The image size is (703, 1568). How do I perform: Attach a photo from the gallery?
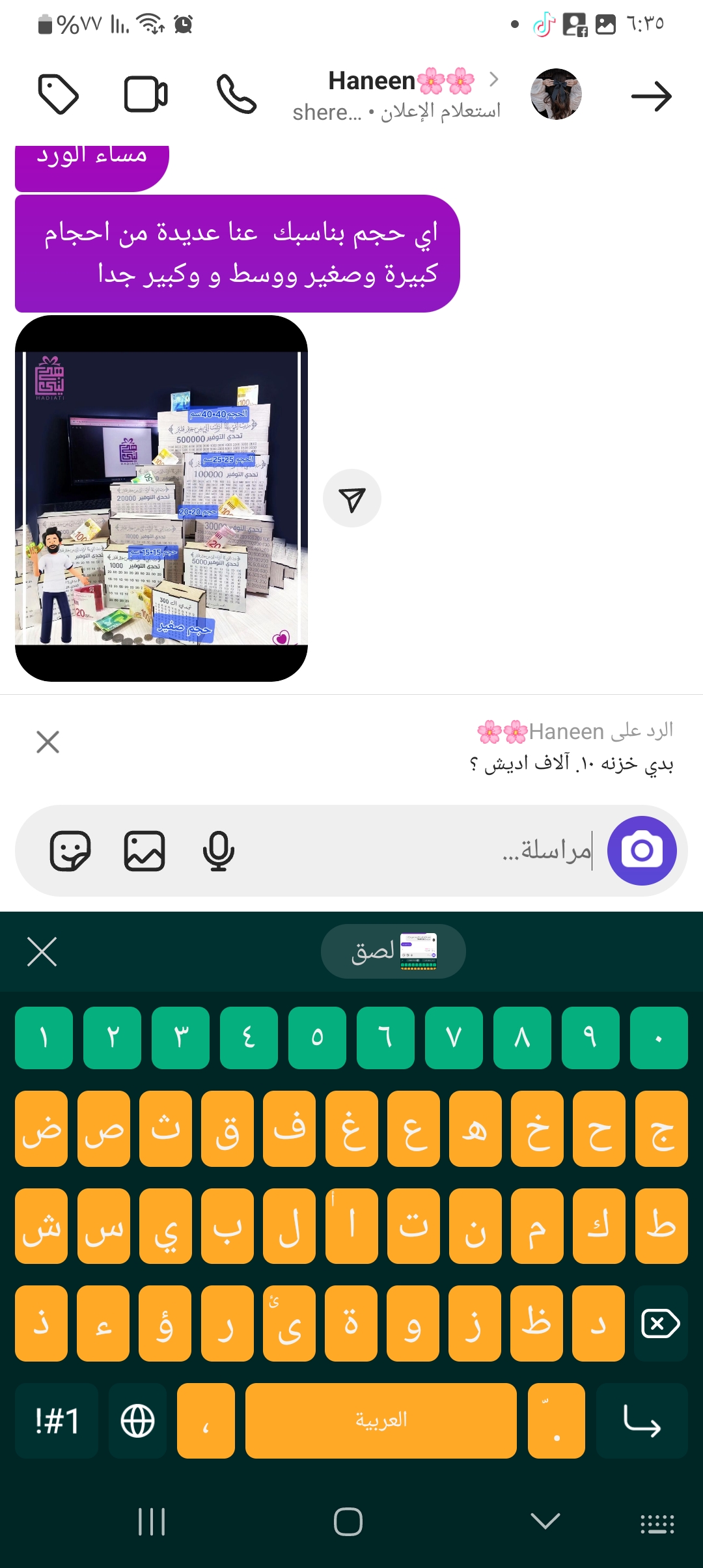point(145,850)
